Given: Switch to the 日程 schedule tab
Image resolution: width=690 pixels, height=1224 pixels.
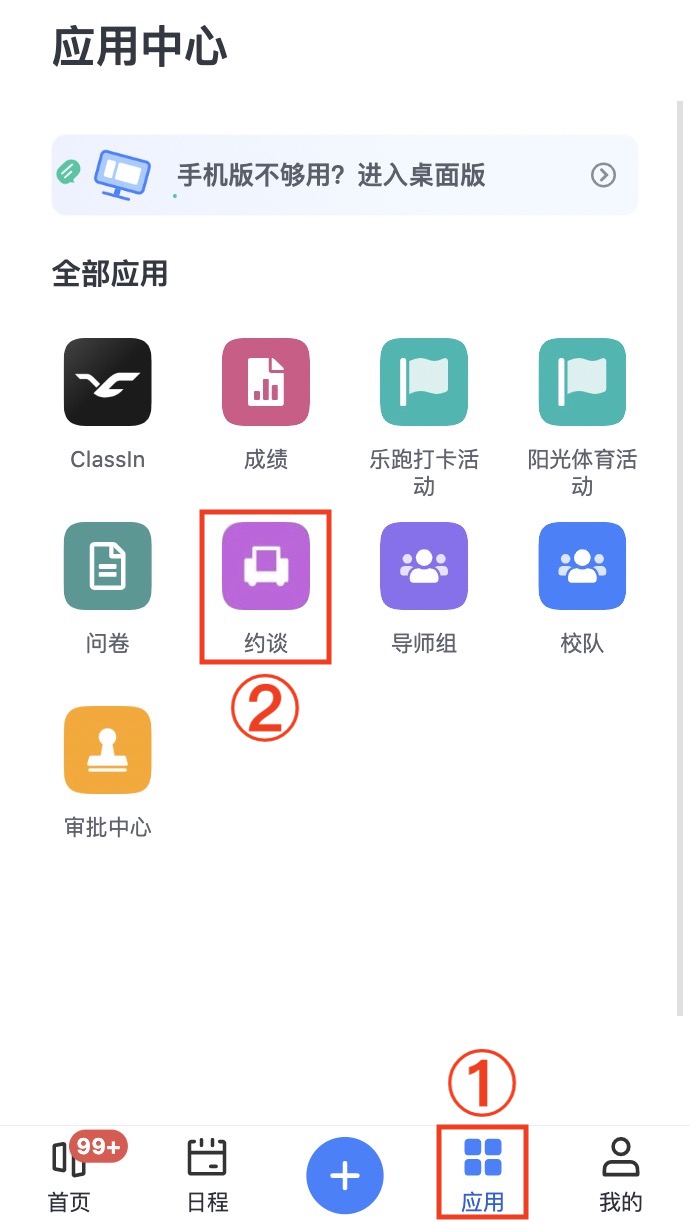Looking at the screenshot, I should (208, 1174).
